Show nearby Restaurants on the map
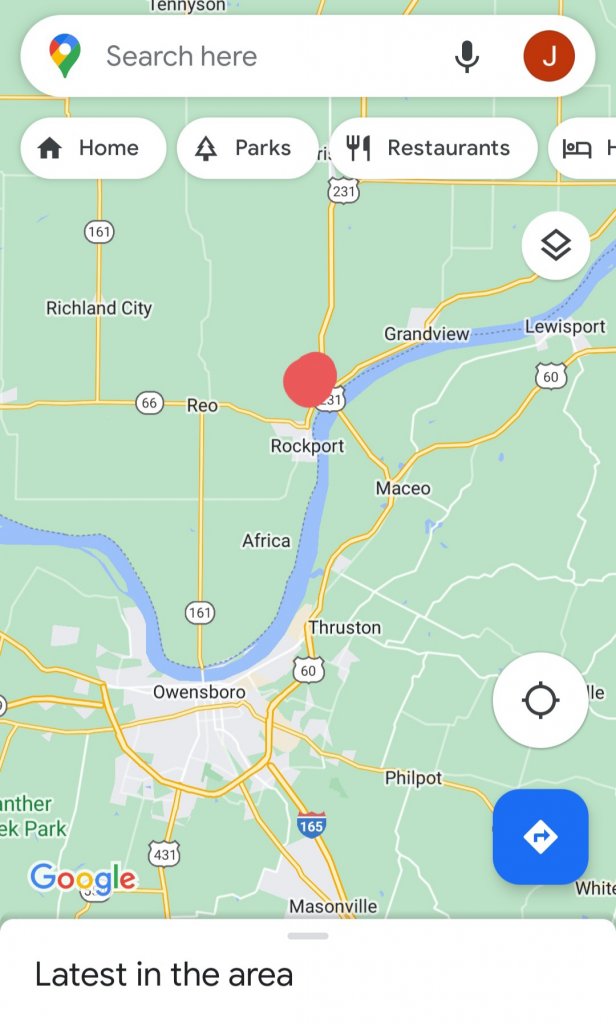The image size is (616, 1024). click(x=432, y=148)
